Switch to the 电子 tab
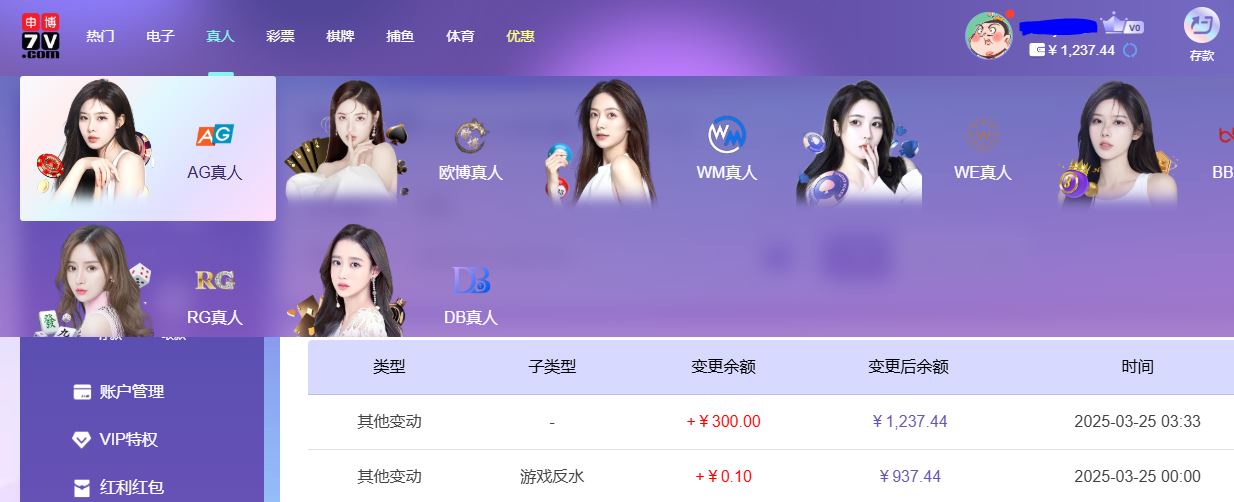 click(160, 36)
